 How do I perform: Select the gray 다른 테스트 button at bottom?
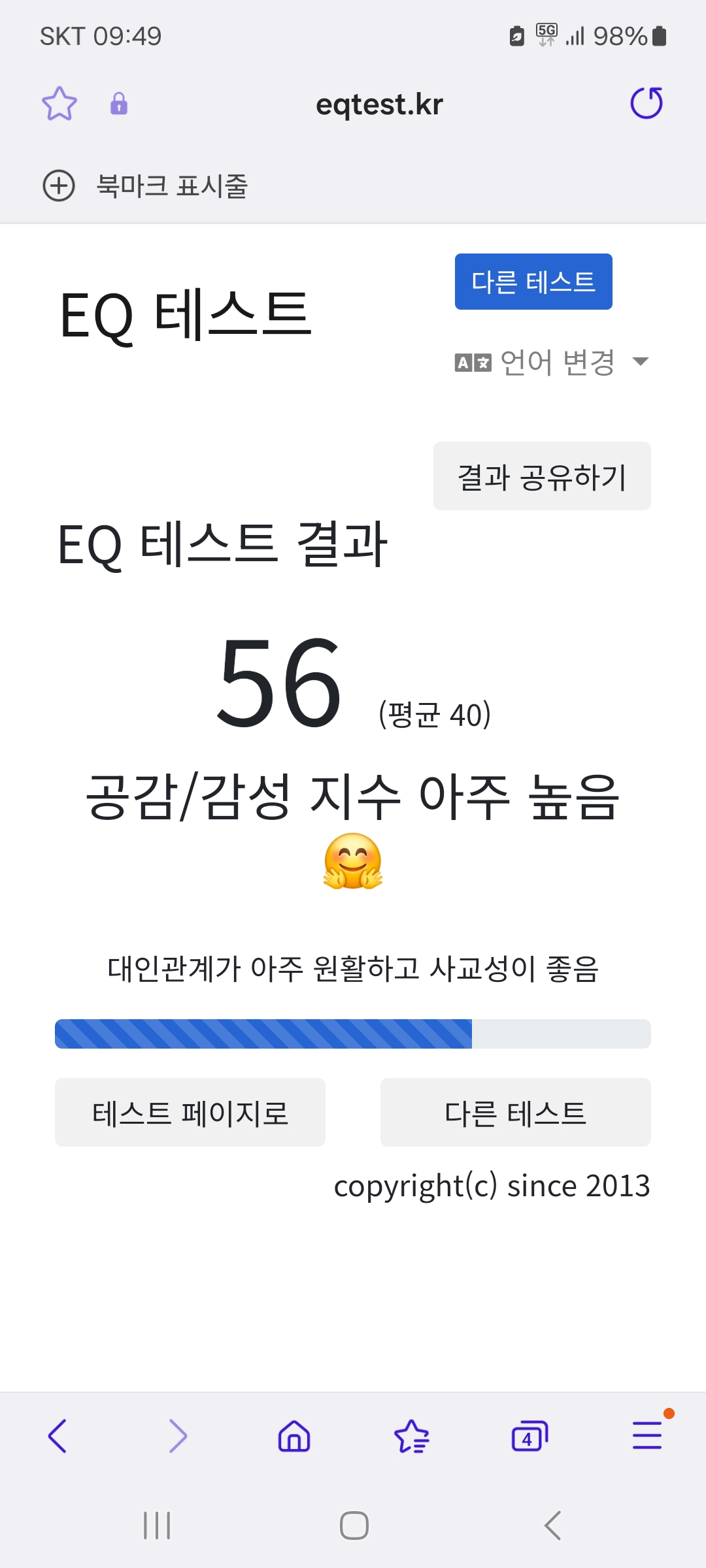click(x=515, y=1113)
